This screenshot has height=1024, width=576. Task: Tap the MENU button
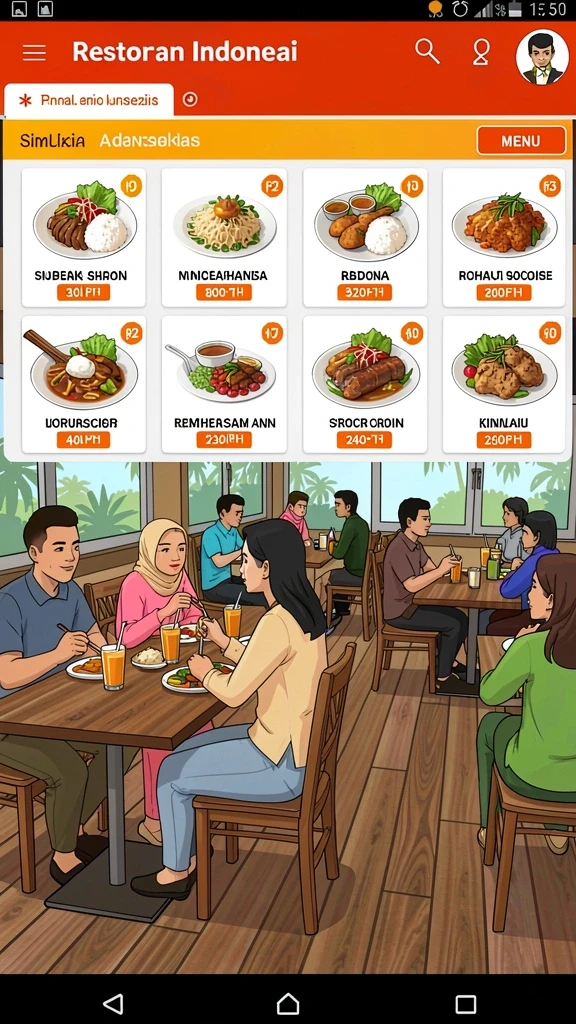click(521, 141)
